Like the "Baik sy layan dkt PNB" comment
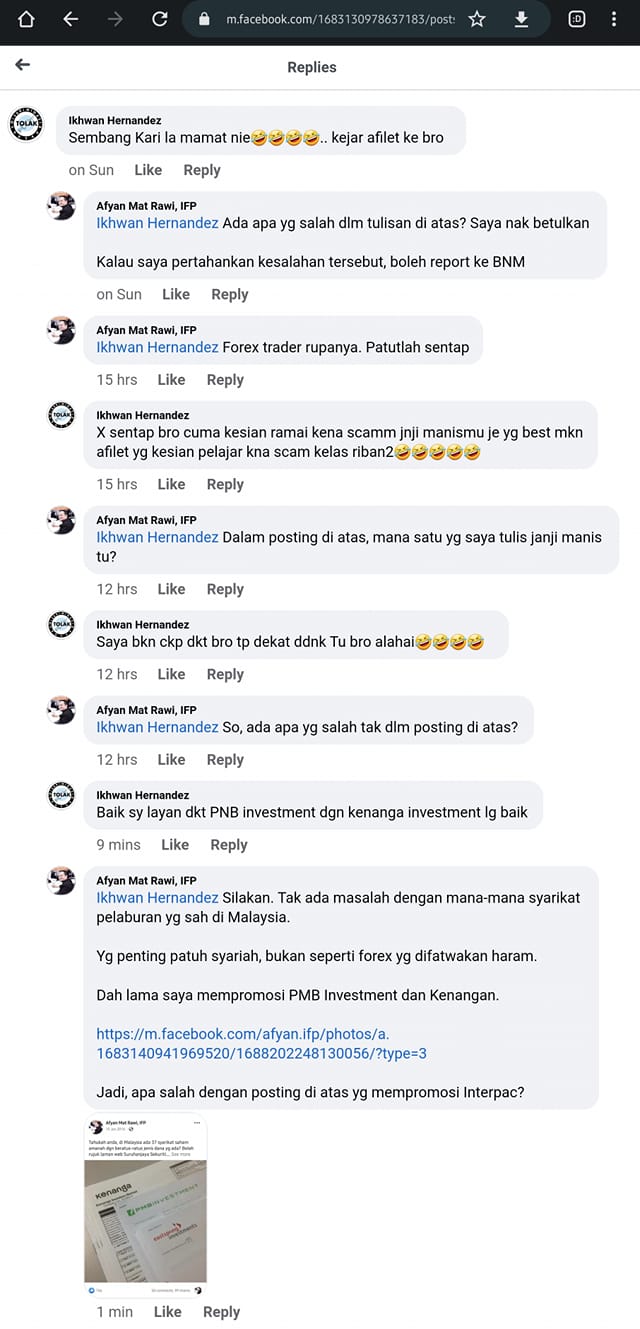 coord(175,845)
